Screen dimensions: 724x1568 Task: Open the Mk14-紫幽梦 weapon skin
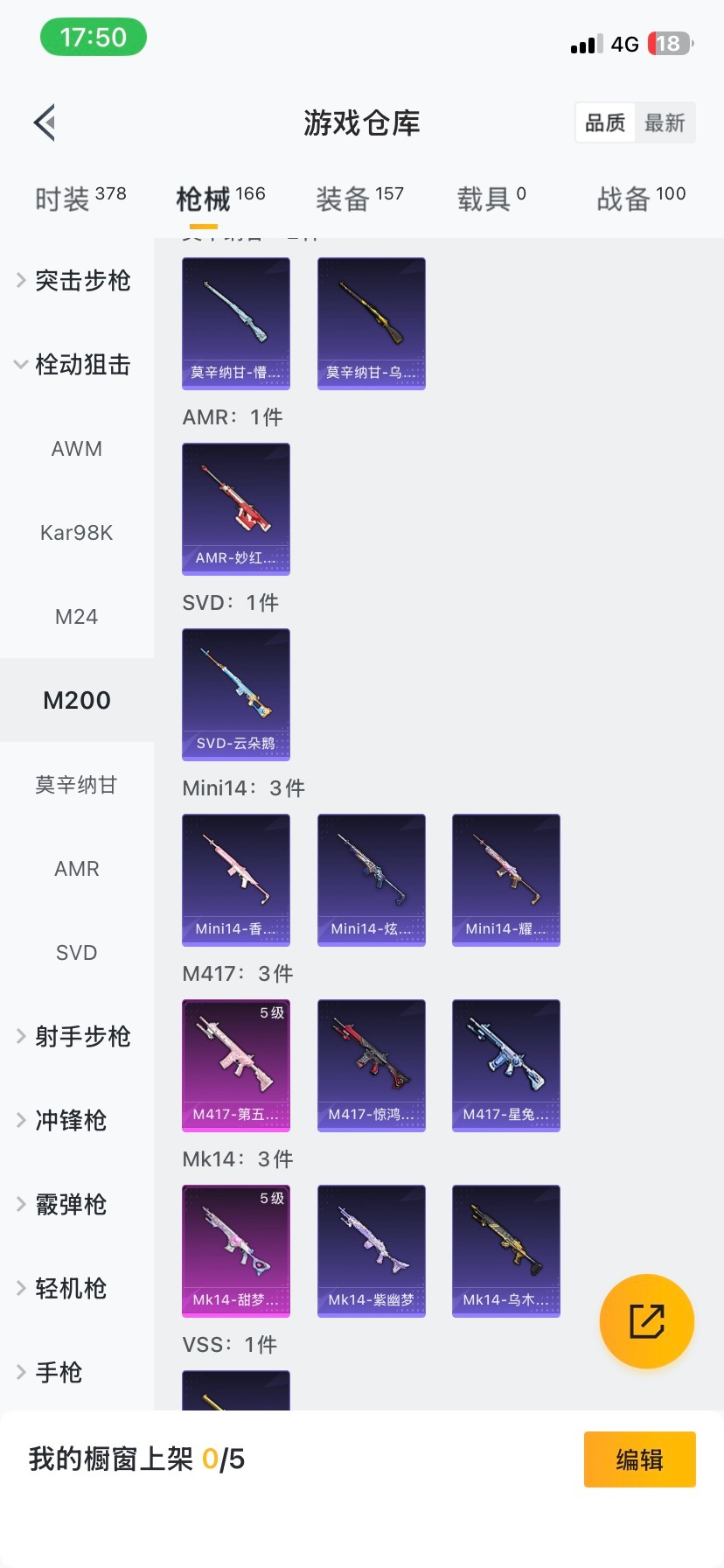[372, 1250]
